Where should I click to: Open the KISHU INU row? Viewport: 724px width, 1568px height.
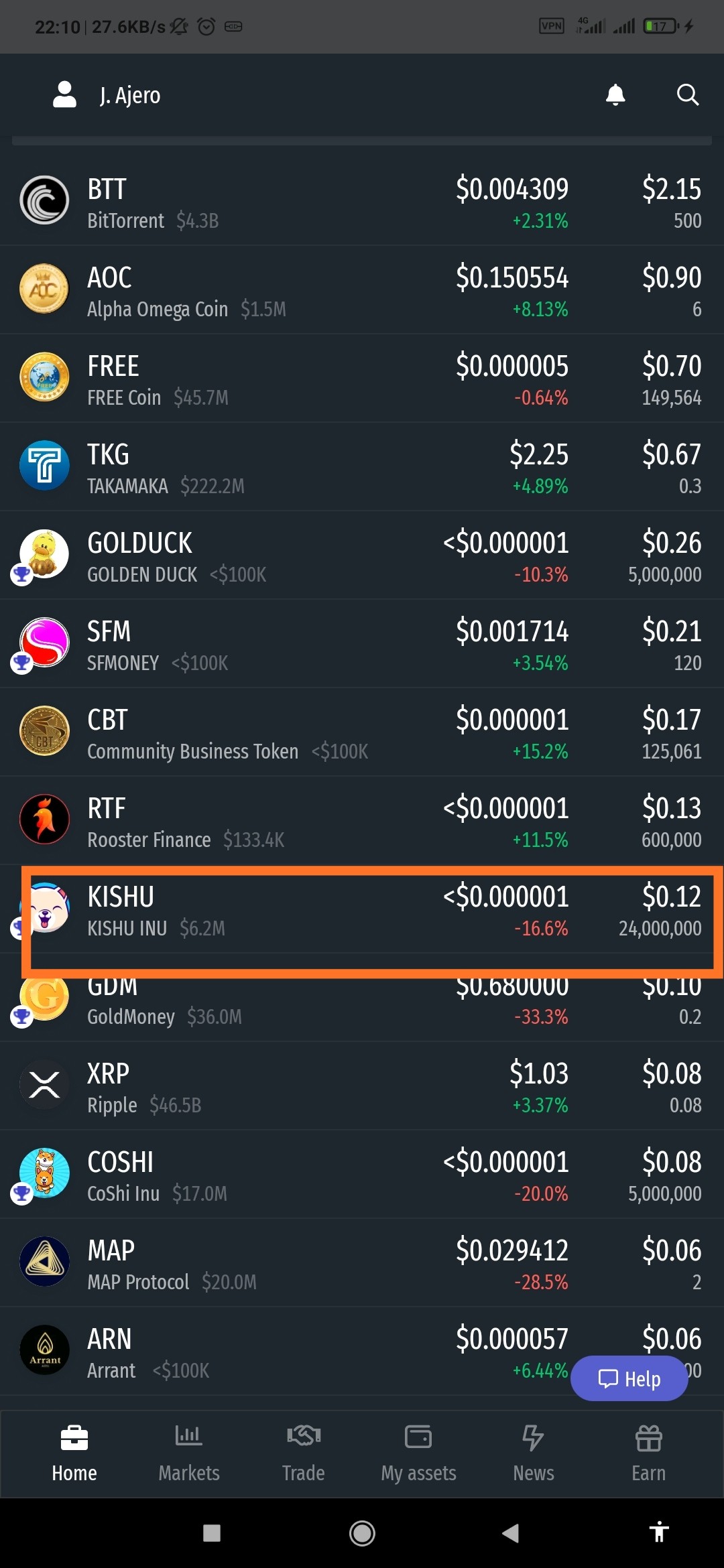click(x=362, y=911)
